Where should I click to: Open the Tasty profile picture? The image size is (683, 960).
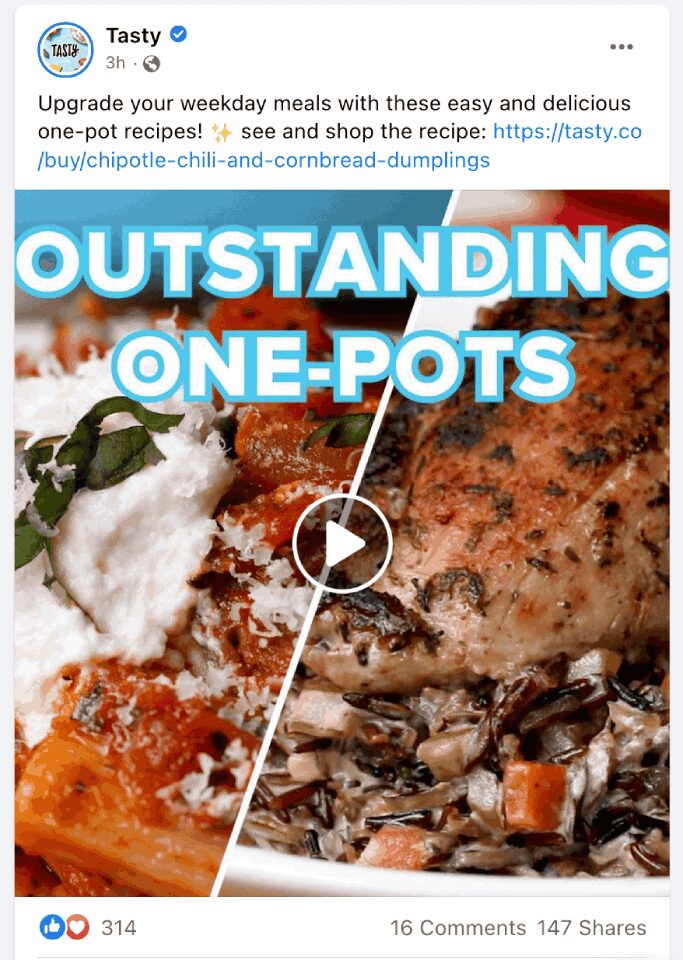(65, 49)
